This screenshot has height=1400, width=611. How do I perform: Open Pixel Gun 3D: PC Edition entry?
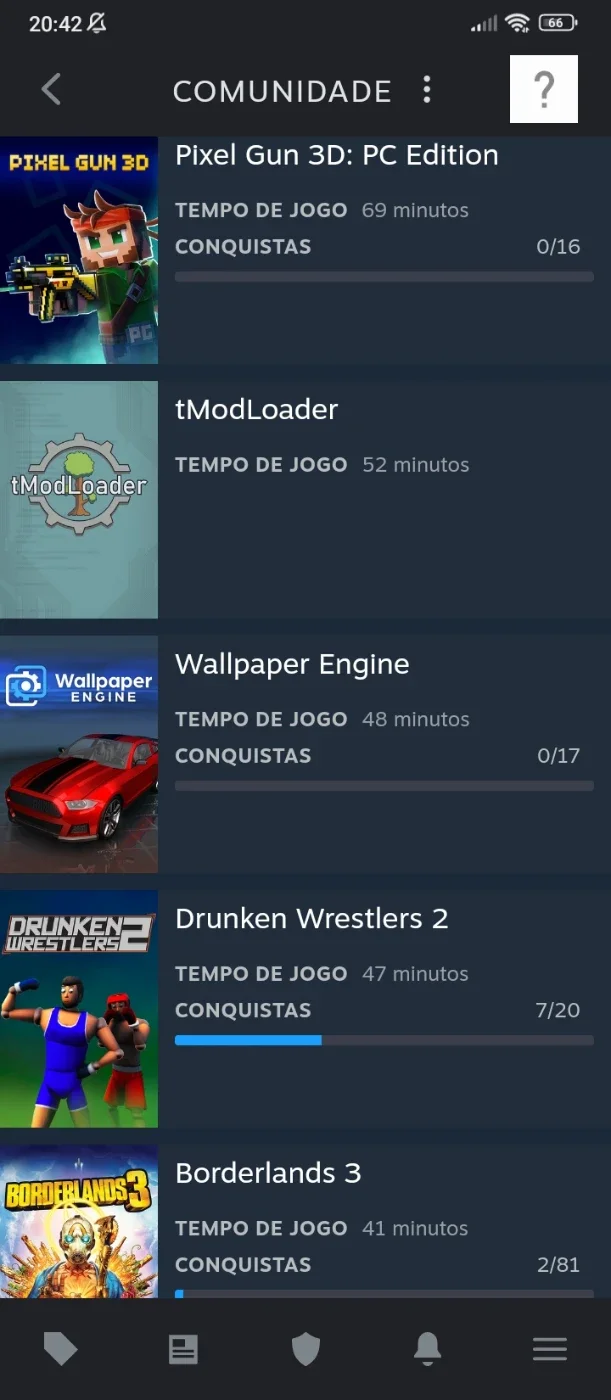click(x=305, y=250)
